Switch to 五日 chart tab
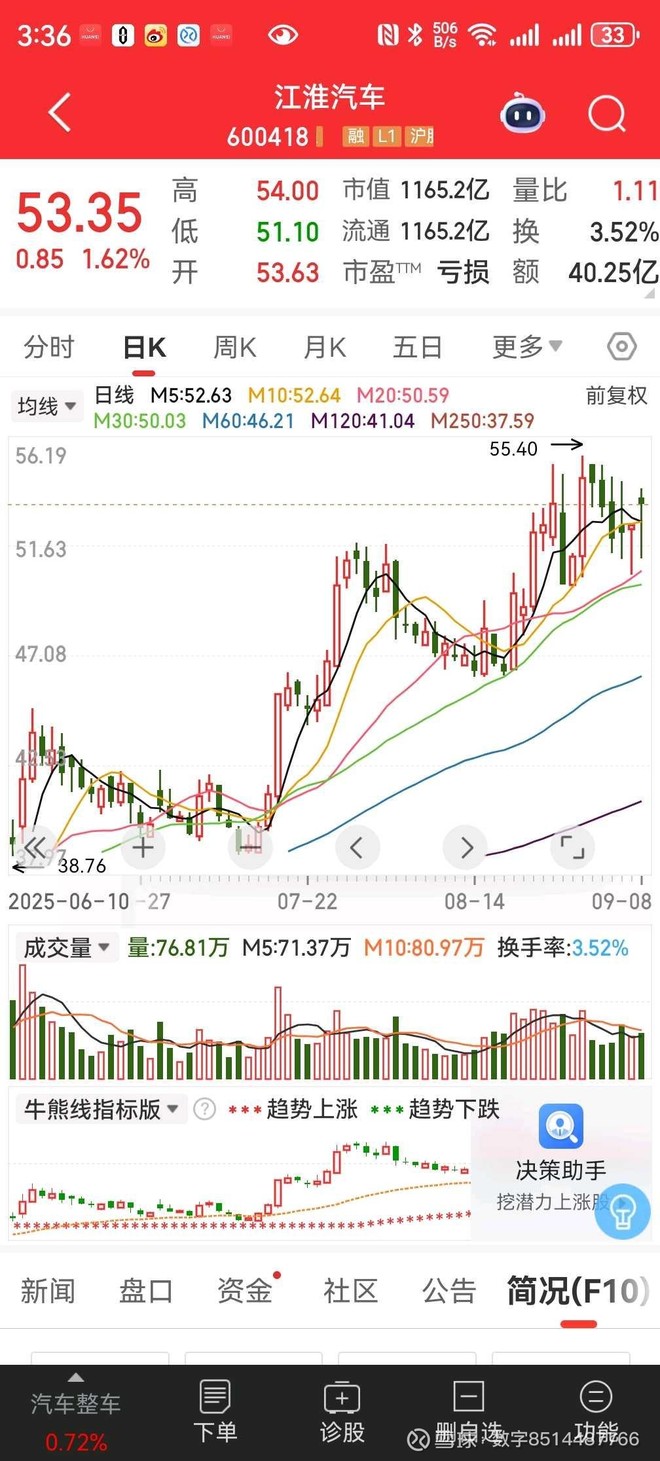This screenshot has height=1461, width=660. tap(417, 347)
